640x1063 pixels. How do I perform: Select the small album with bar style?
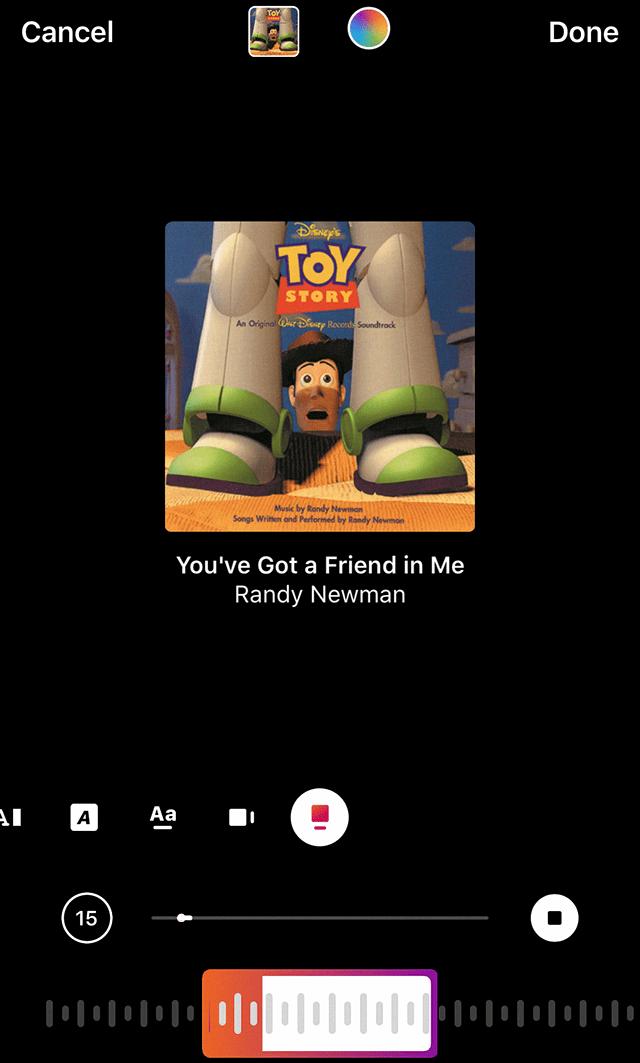(241, 817)
